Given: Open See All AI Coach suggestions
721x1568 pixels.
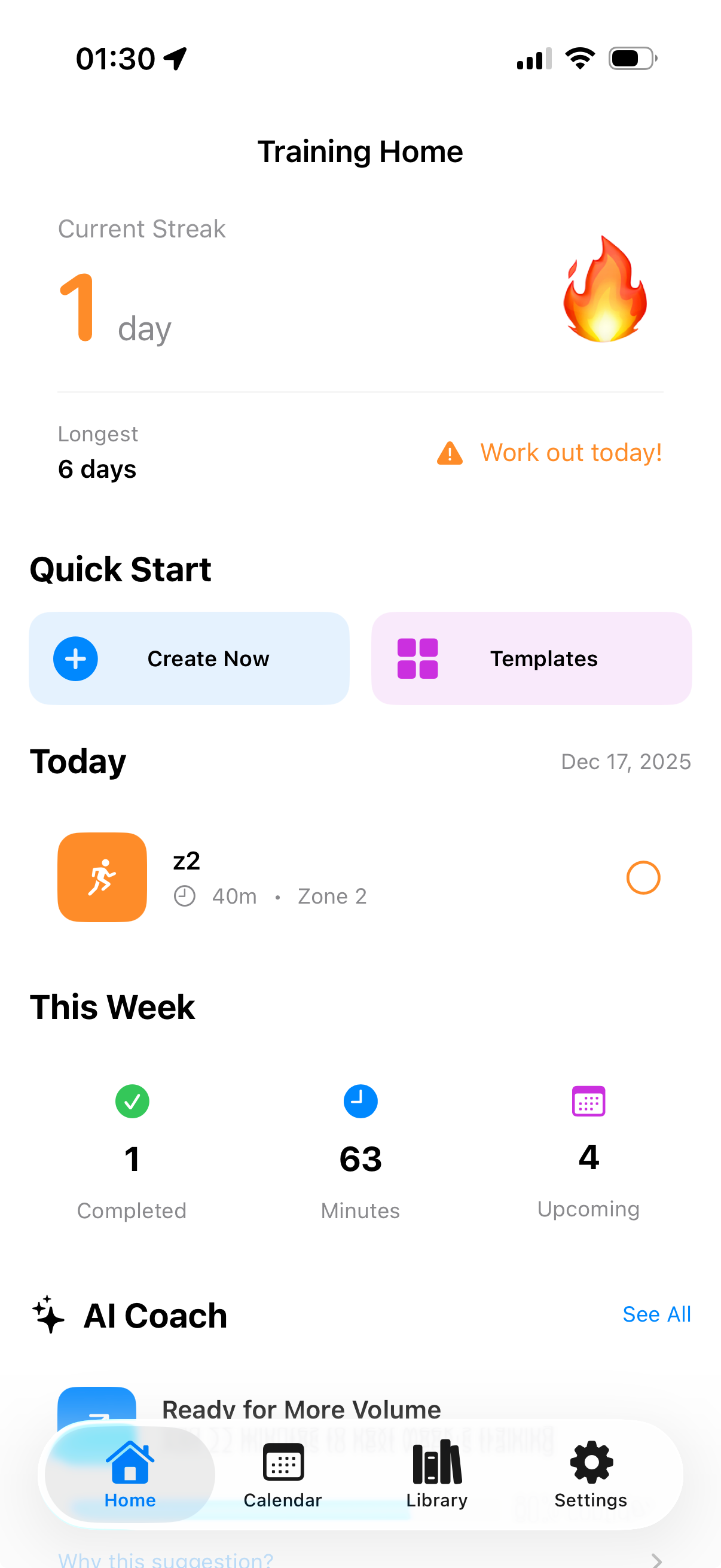Looking at the screenshot, I should 656,1315.
